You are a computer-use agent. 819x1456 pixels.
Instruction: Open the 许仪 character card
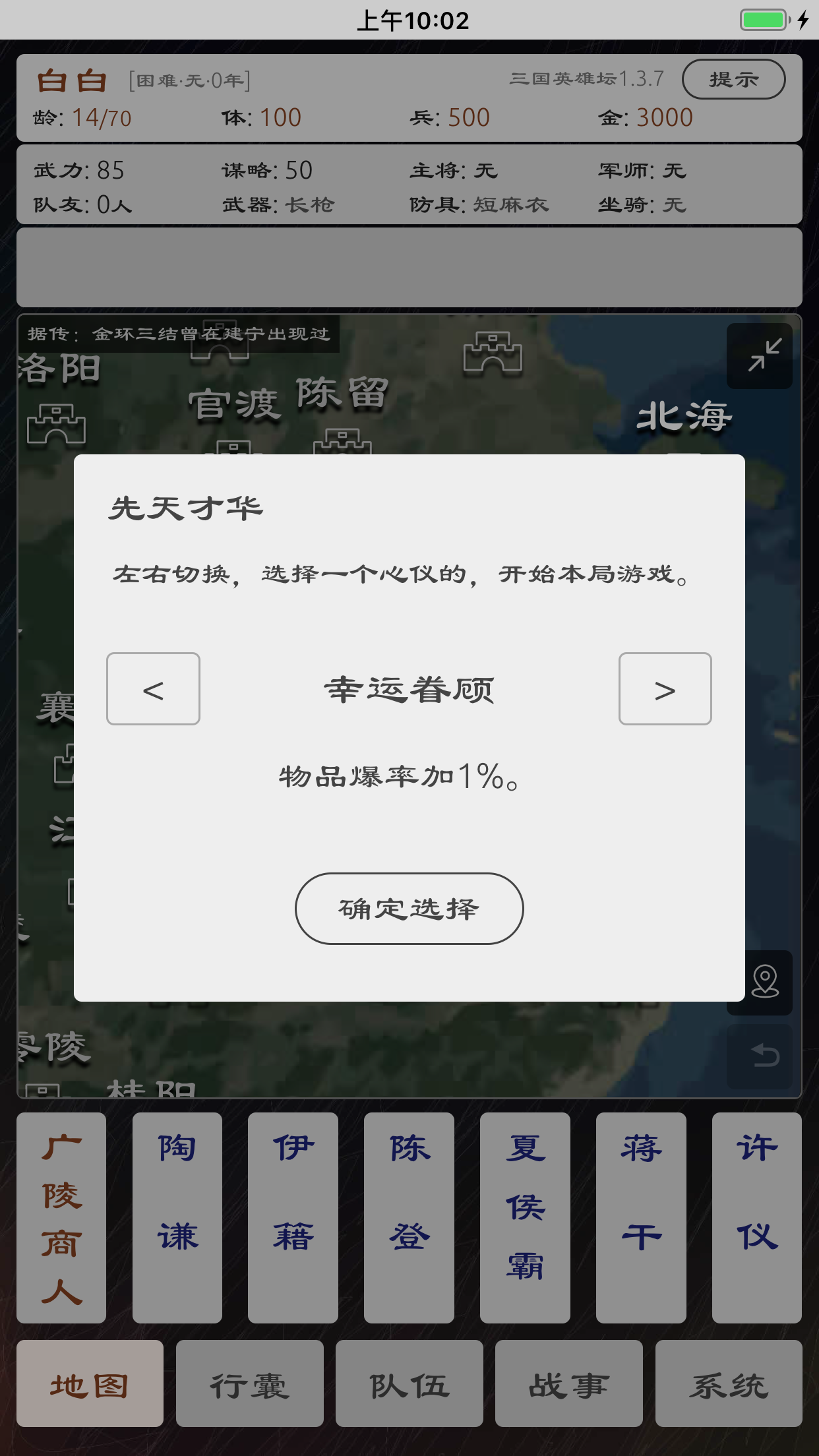(x=757, y=1217)
